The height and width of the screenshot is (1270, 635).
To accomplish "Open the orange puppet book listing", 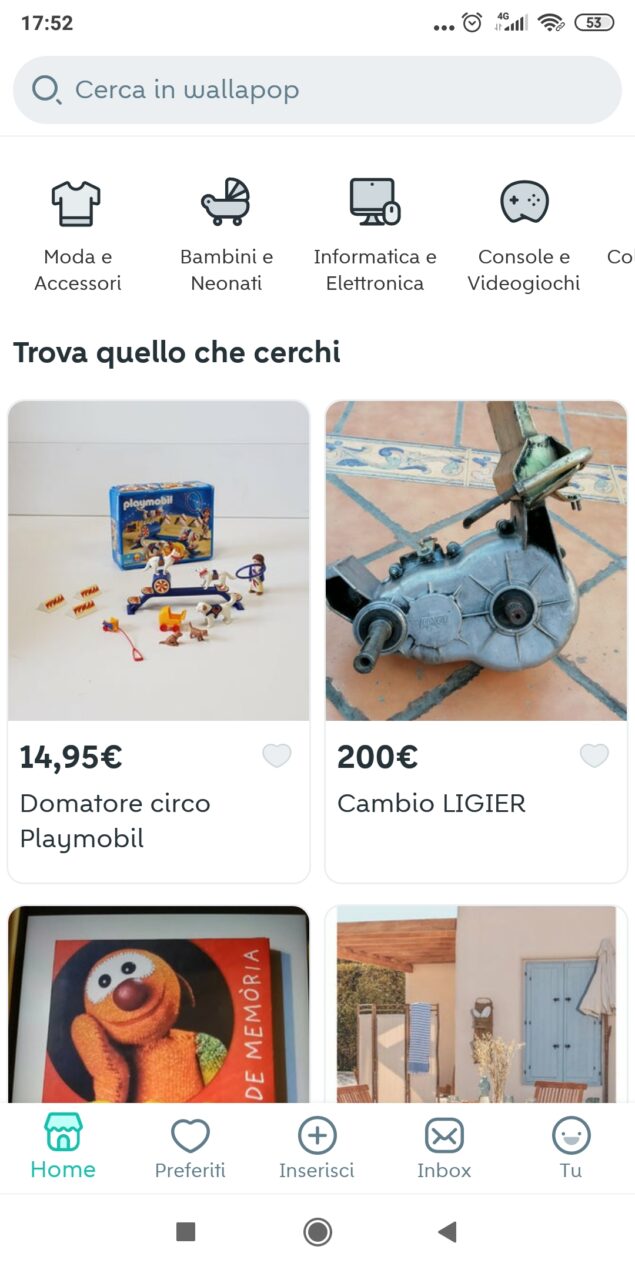I will click(x=158, y=1005).
